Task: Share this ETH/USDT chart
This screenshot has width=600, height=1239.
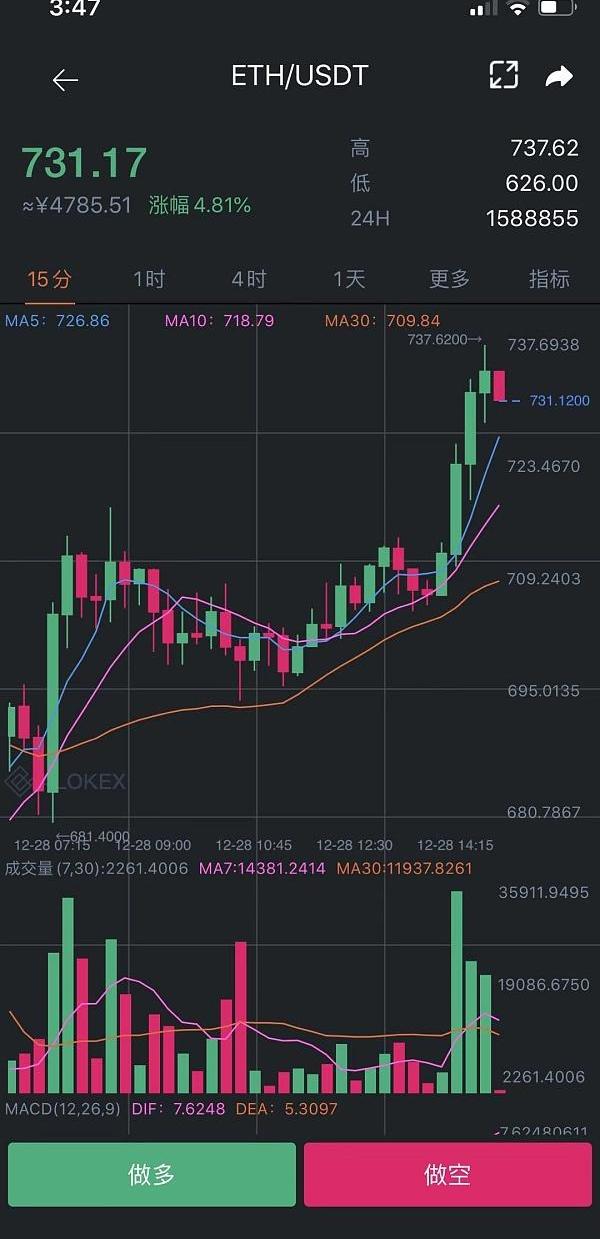Action: pyautogui.click(x=559, y=76)
